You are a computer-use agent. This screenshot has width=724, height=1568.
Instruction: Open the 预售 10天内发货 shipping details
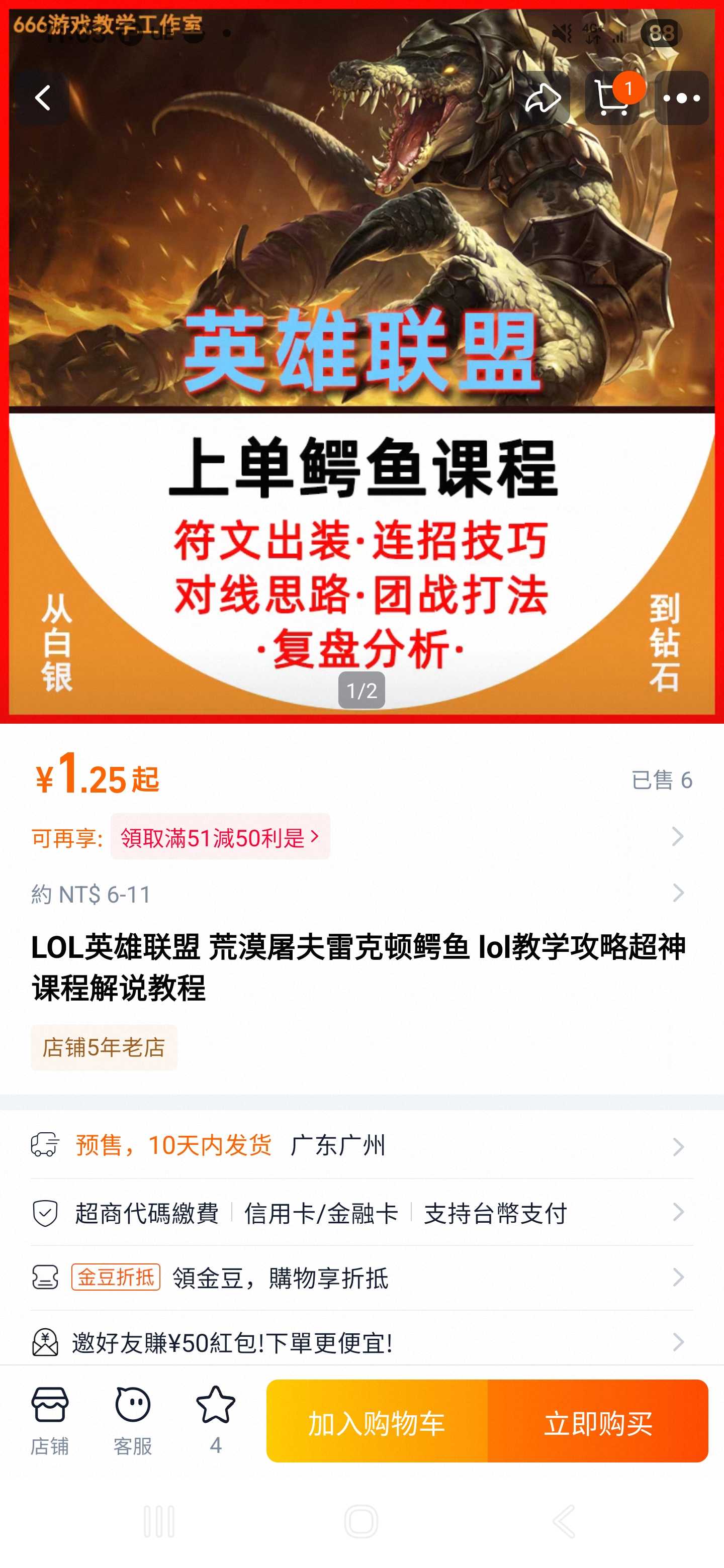click(x=361, y=1145)
